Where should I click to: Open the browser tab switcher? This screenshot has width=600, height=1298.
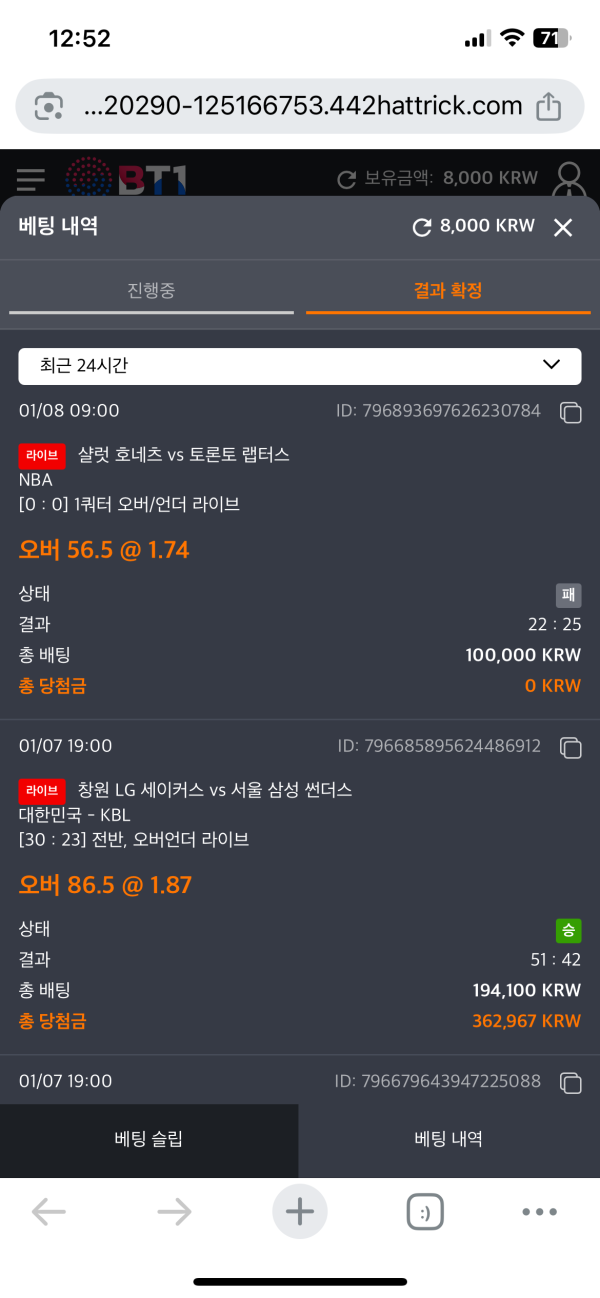pyautogui.click(x=425, y=1212)
